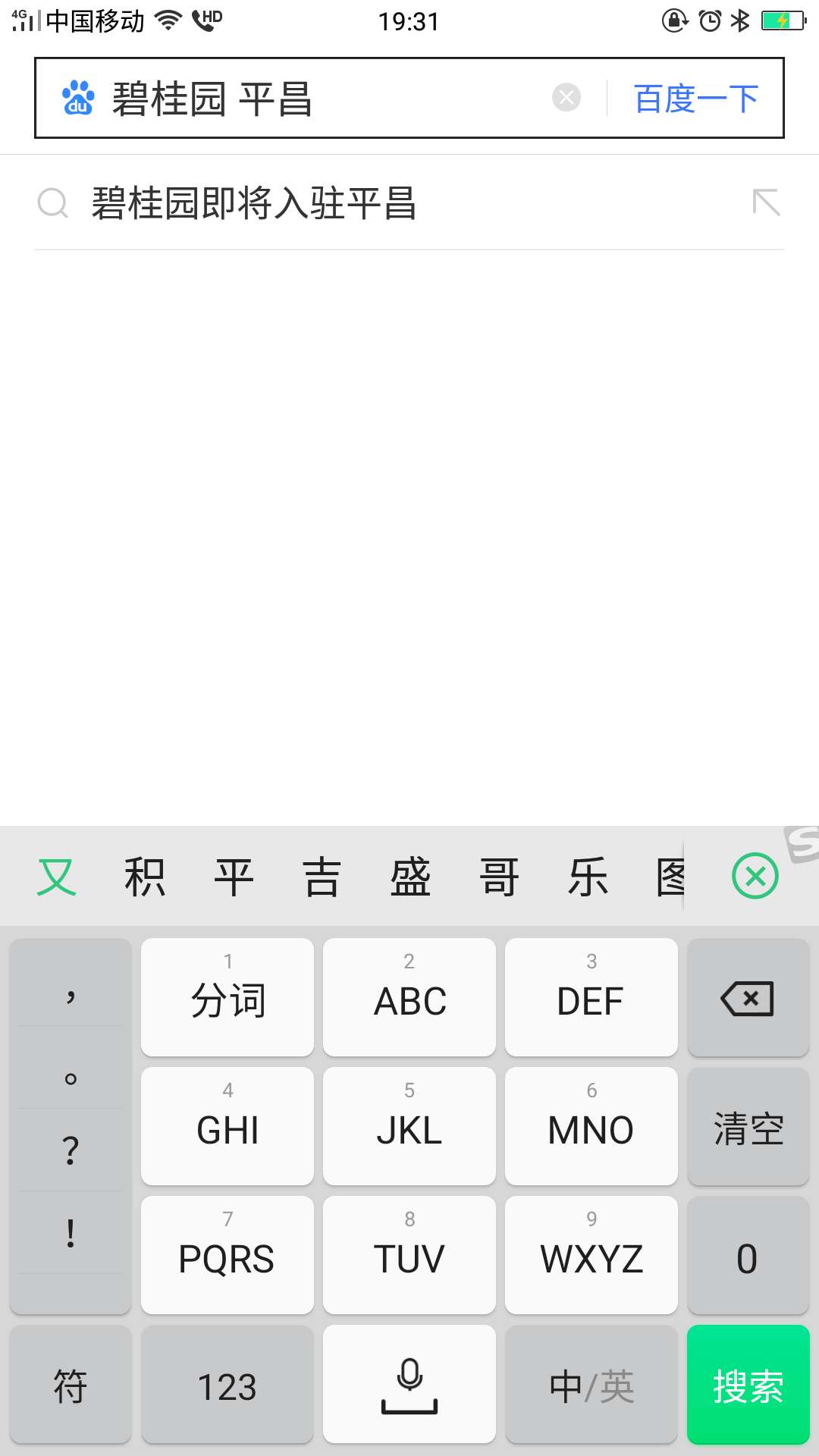The width and height of the screenshot is (819, 1456).
Task: Tap the keyboard backspace key
Action: pyautogui.click(x=748, y=997)
